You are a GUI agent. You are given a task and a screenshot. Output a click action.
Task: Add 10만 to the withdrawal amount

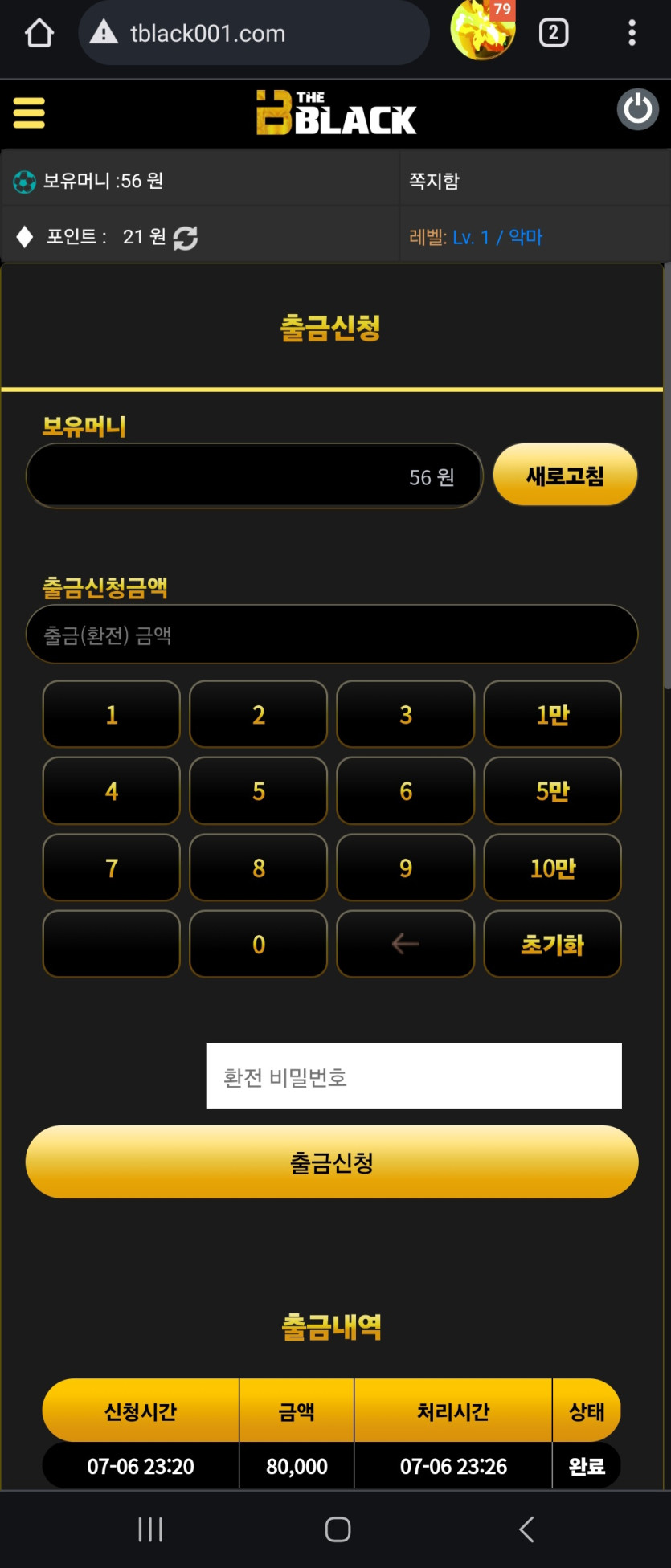tap(553, 868)
